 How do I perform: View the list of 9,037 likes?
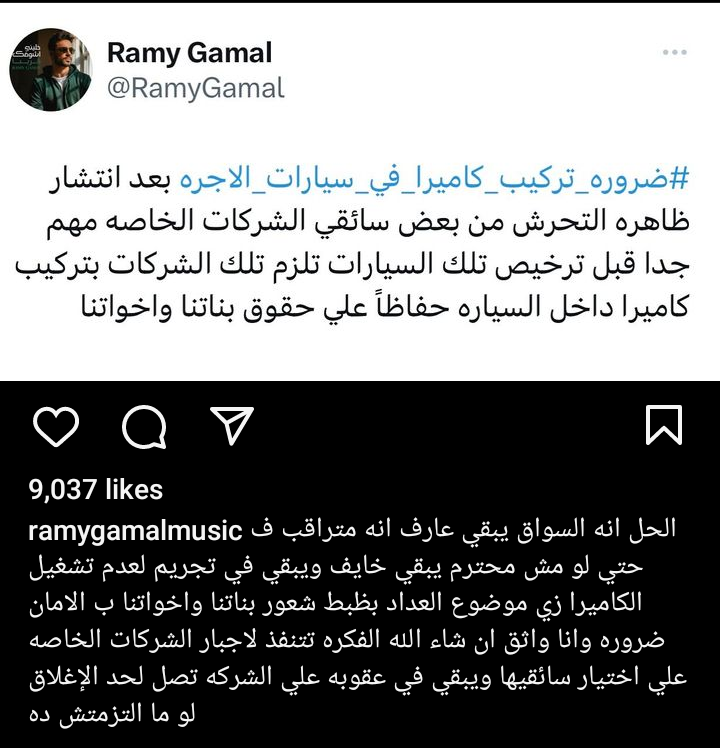point(96,489)
